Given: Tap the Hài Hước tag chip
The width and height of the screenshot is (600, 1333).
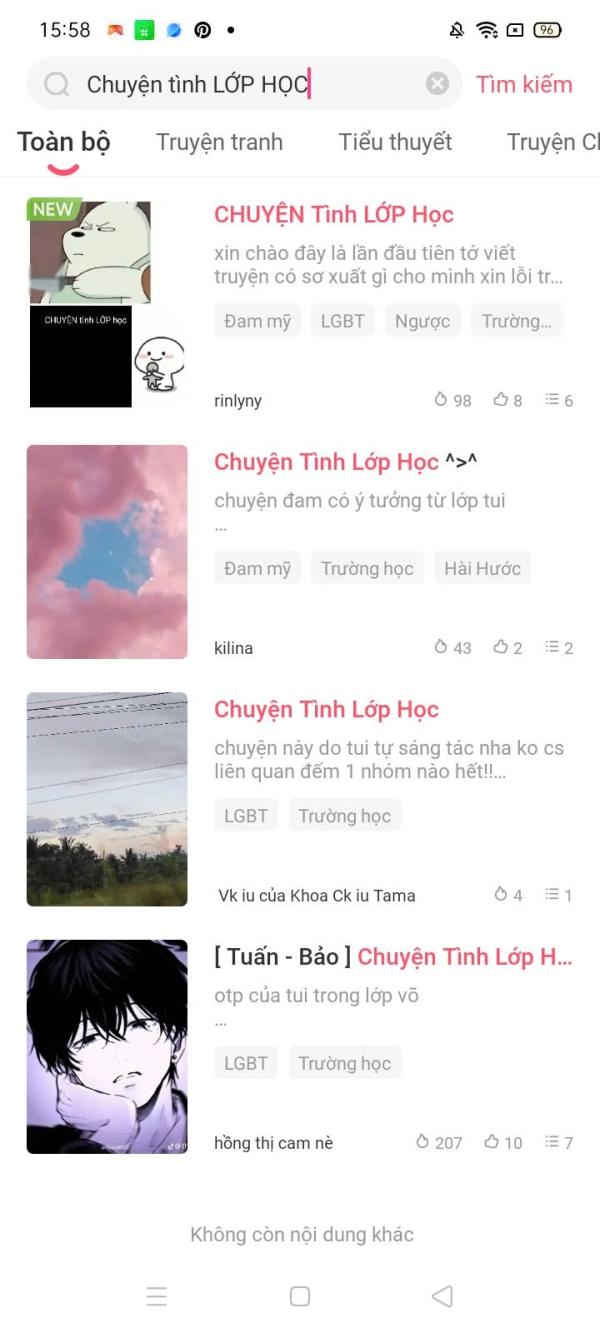Looking at the screenshot, I should click(482, 568).
